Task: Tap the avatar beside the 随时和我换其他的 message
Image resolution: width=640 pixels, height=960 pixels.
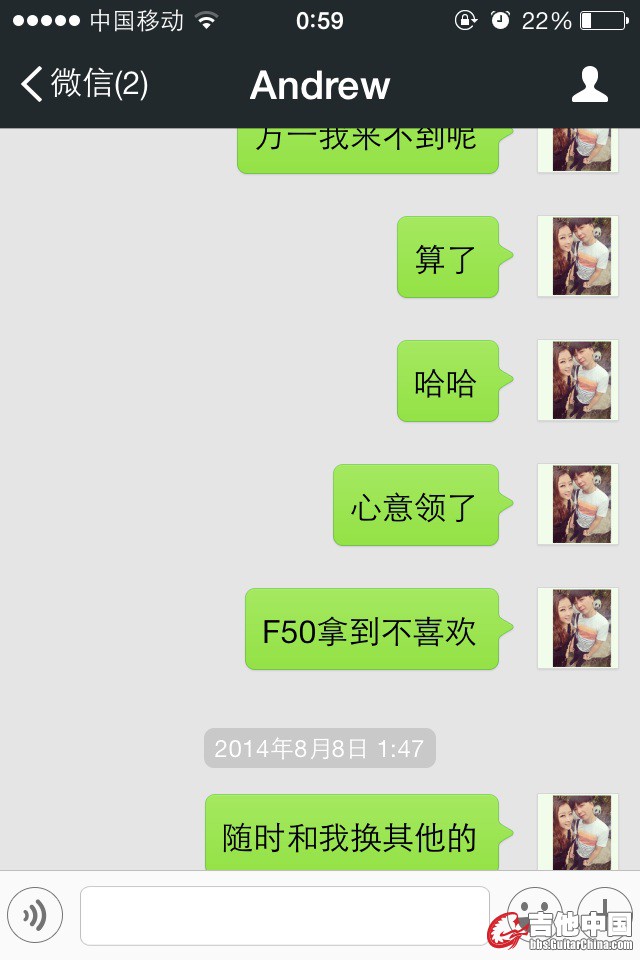Action: click(578, 834)
